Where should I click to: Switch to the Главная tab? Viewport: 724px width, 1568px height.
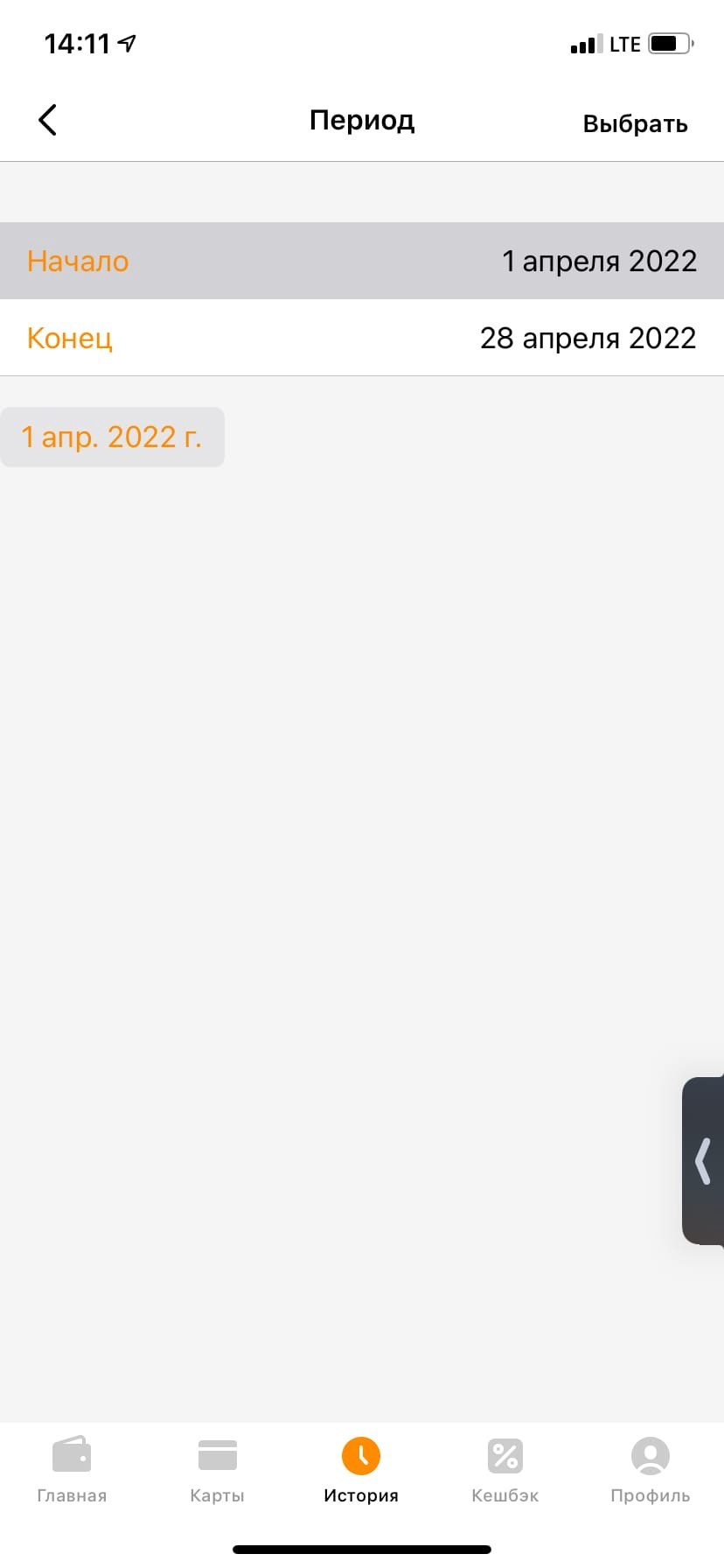tap(72, 1470)
